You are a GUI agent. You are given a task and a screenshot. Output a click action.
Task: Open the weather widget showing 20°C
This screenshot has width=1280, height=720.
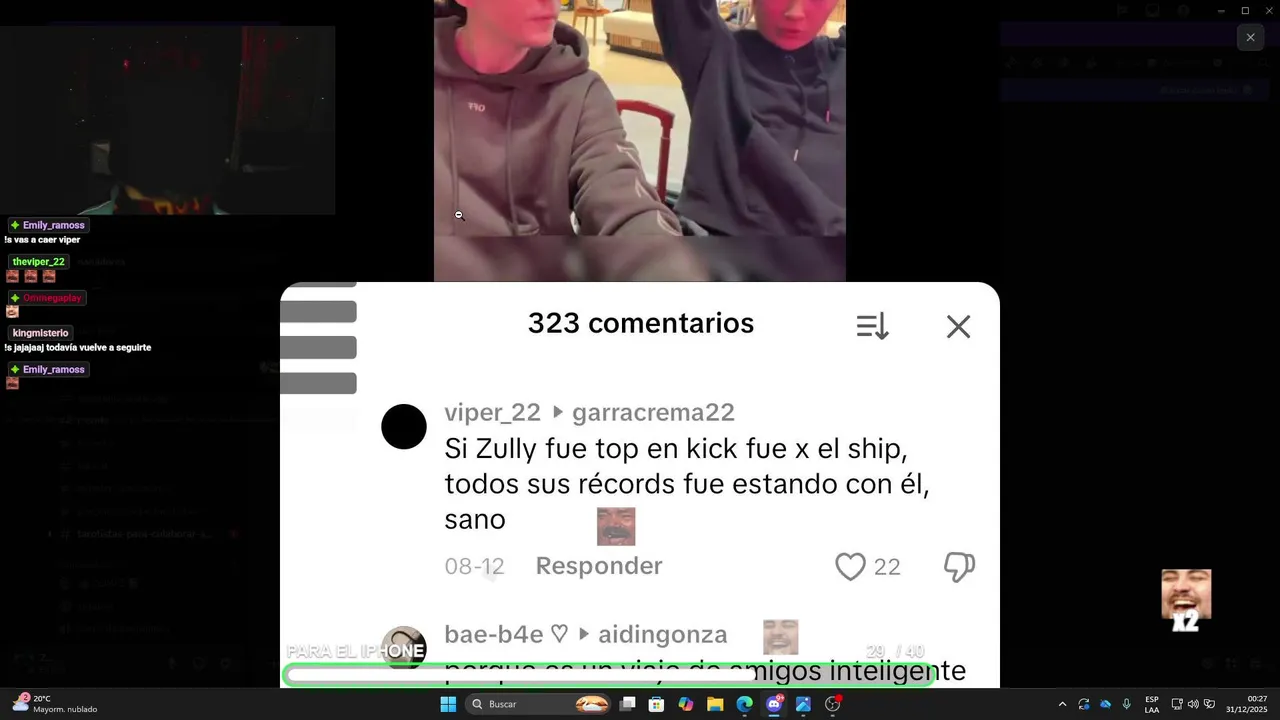[x=55, y=703]
